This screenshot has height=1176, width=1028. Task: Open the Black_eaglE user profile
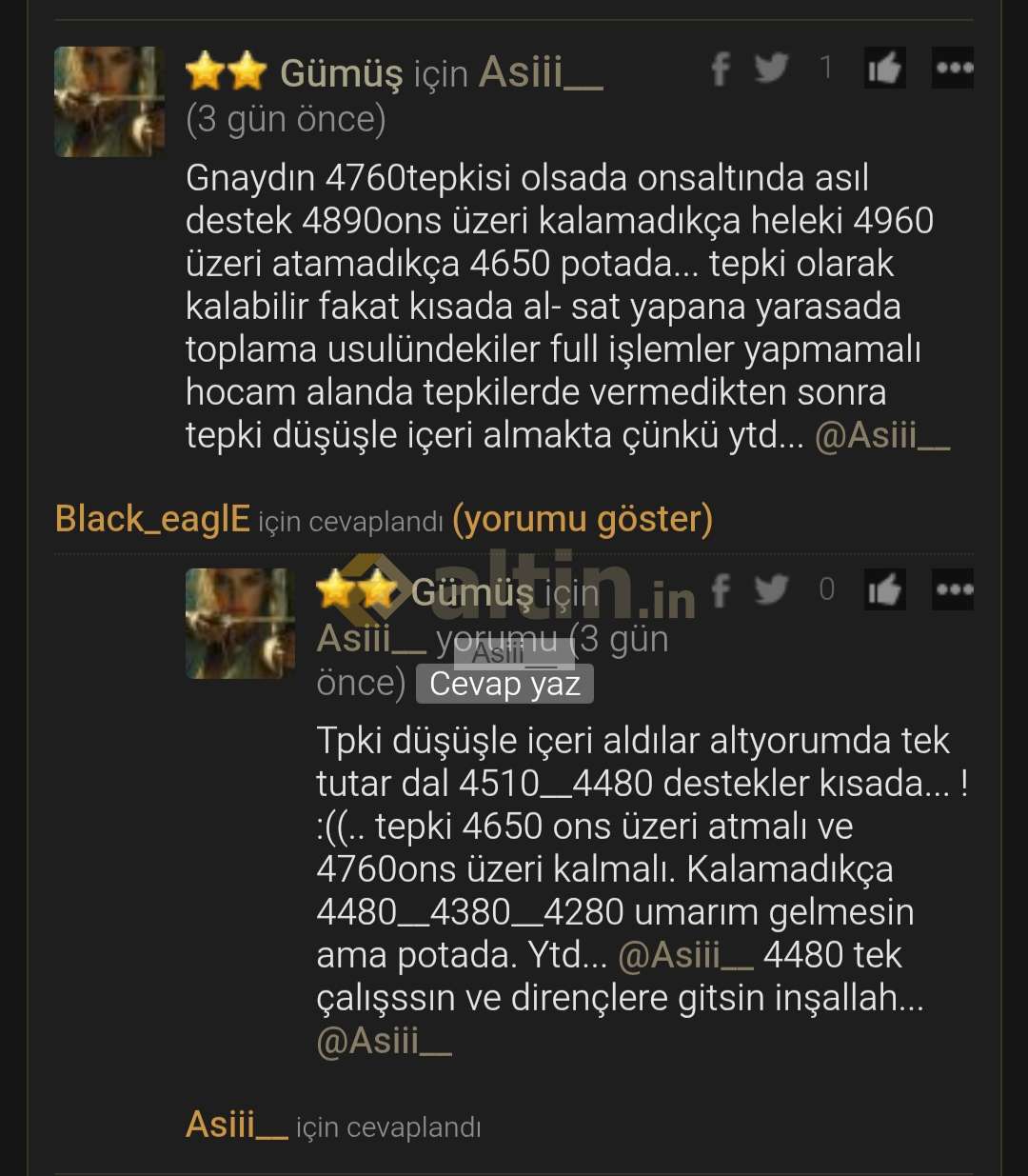coord(152,520)
